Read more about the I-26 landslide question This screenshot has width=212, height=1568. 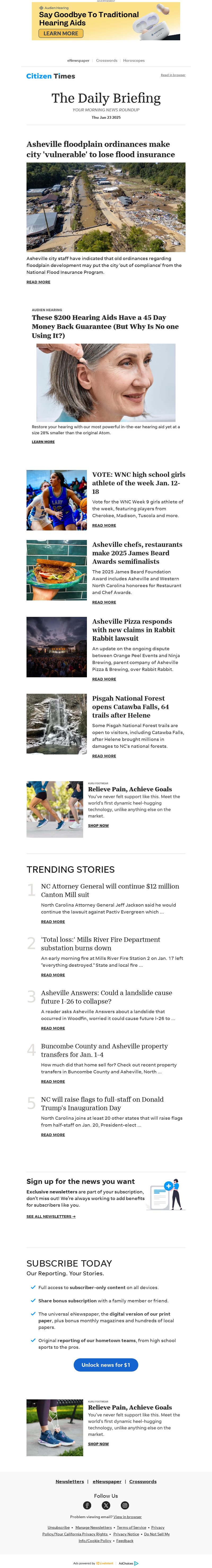pos(53,1028)
